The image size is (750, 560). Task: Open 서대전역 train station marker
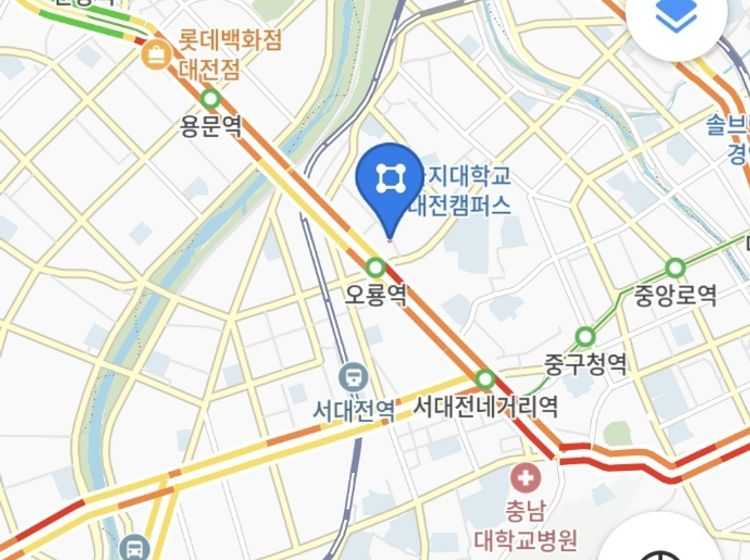point(353,378)
